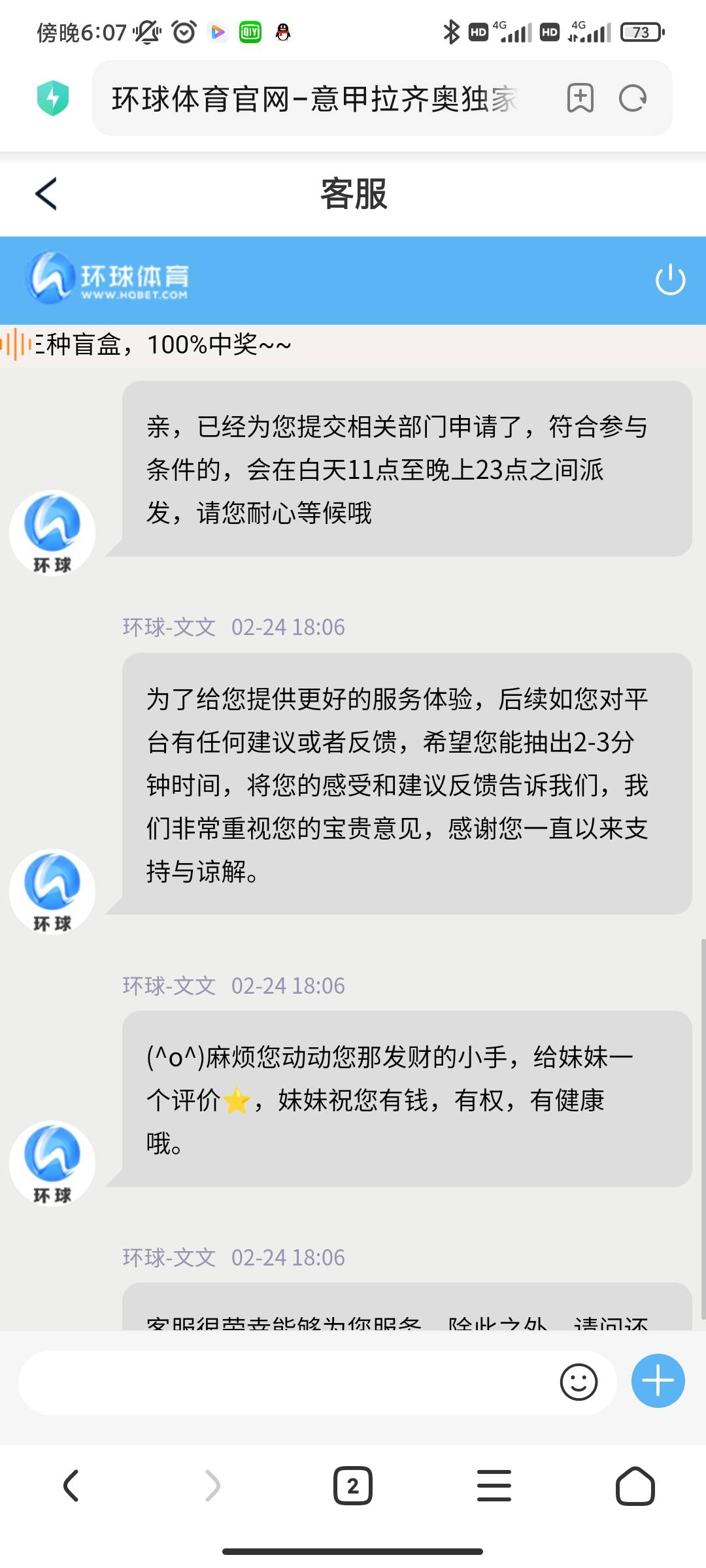706x1568 pixels.
Task: Reload the page with the refresh icon
Action: tap(633, 99)
